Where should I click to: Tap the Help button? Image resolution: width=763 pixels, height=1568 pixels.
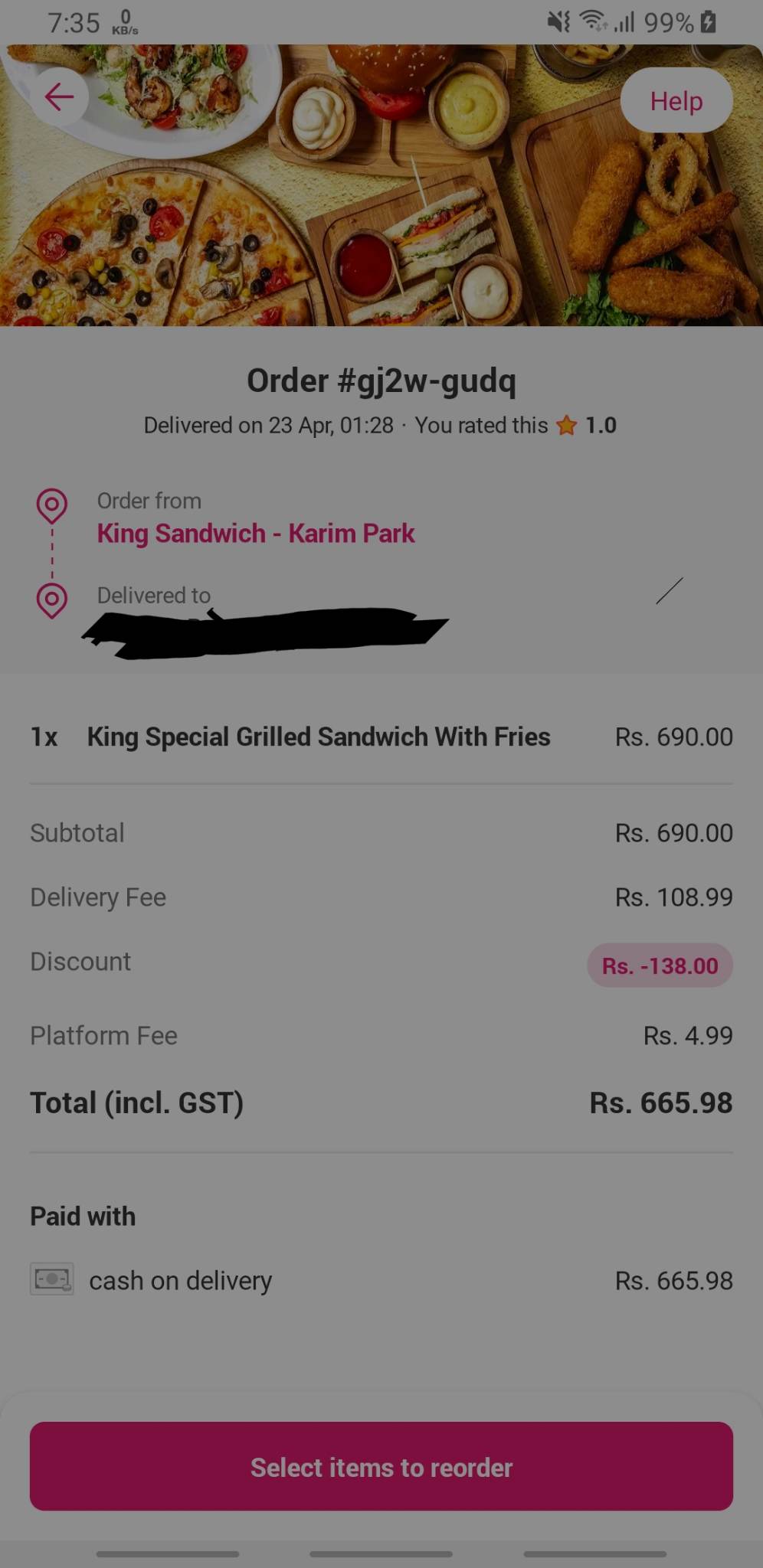click(x=676, y=100)
